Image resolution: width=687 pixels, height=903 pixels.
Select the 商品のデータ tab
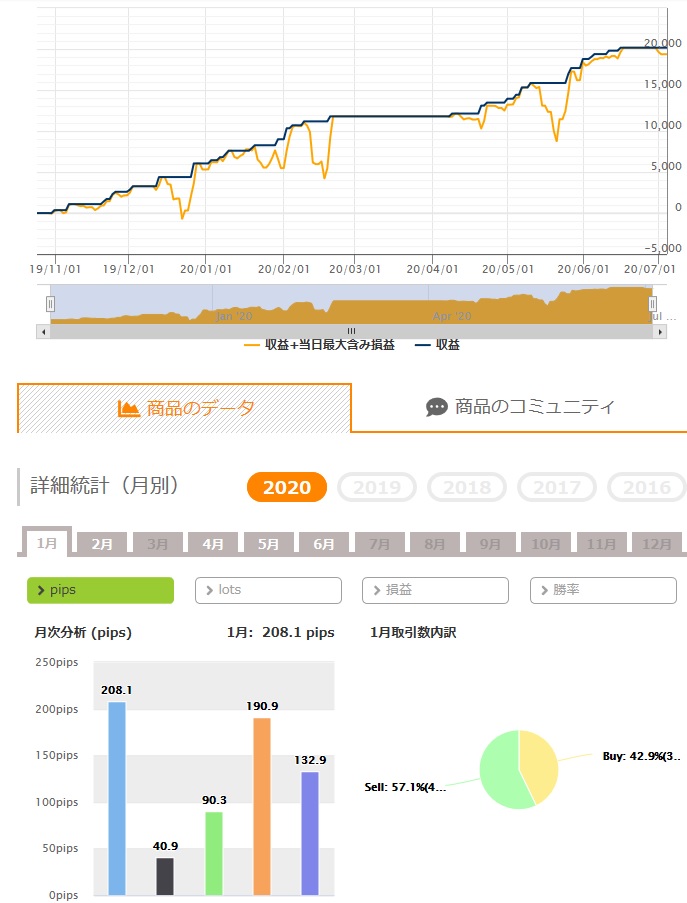(x=185, y=408)
